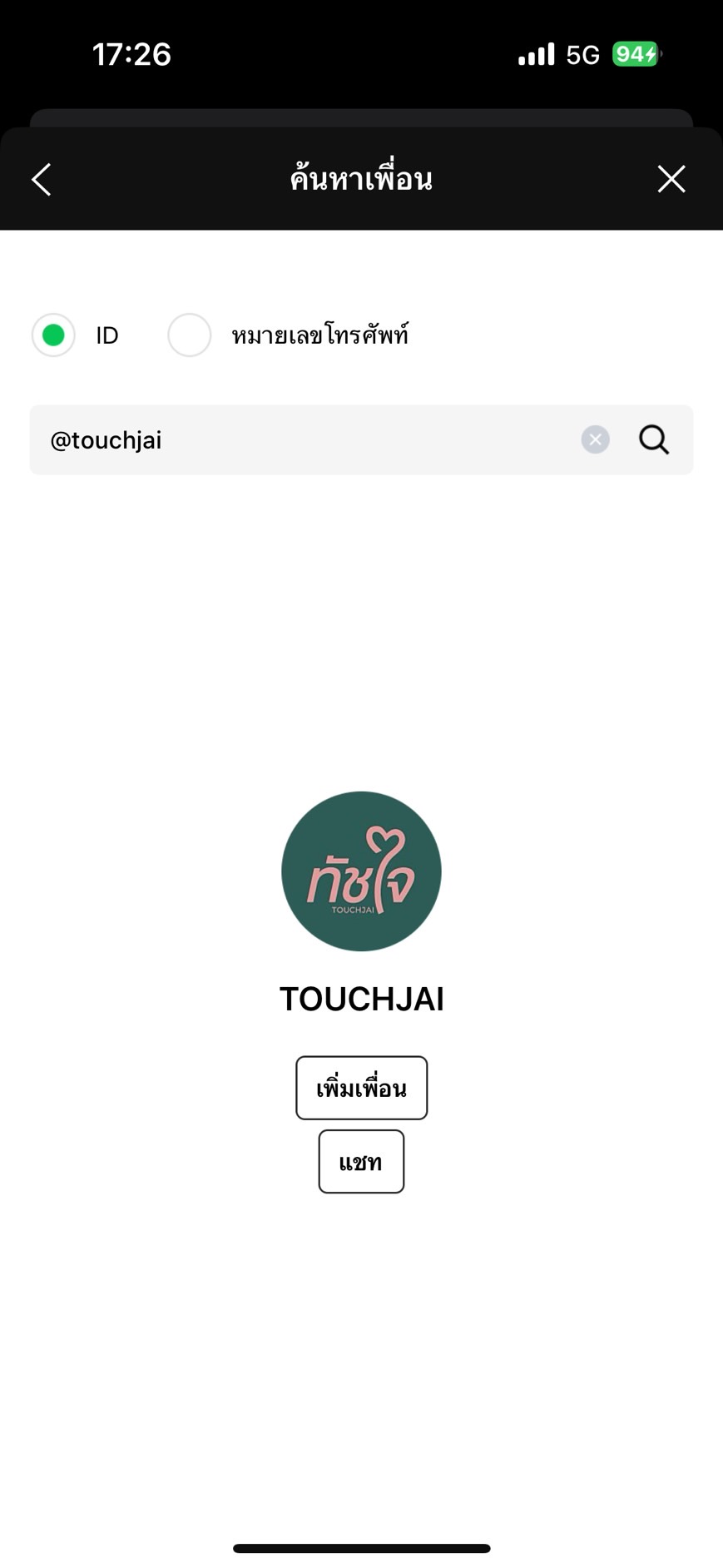Image resolution: width=723 pixels, height=1568 pixels.
Task: Tap the @touchjai search field
Action: pos(308,440)
